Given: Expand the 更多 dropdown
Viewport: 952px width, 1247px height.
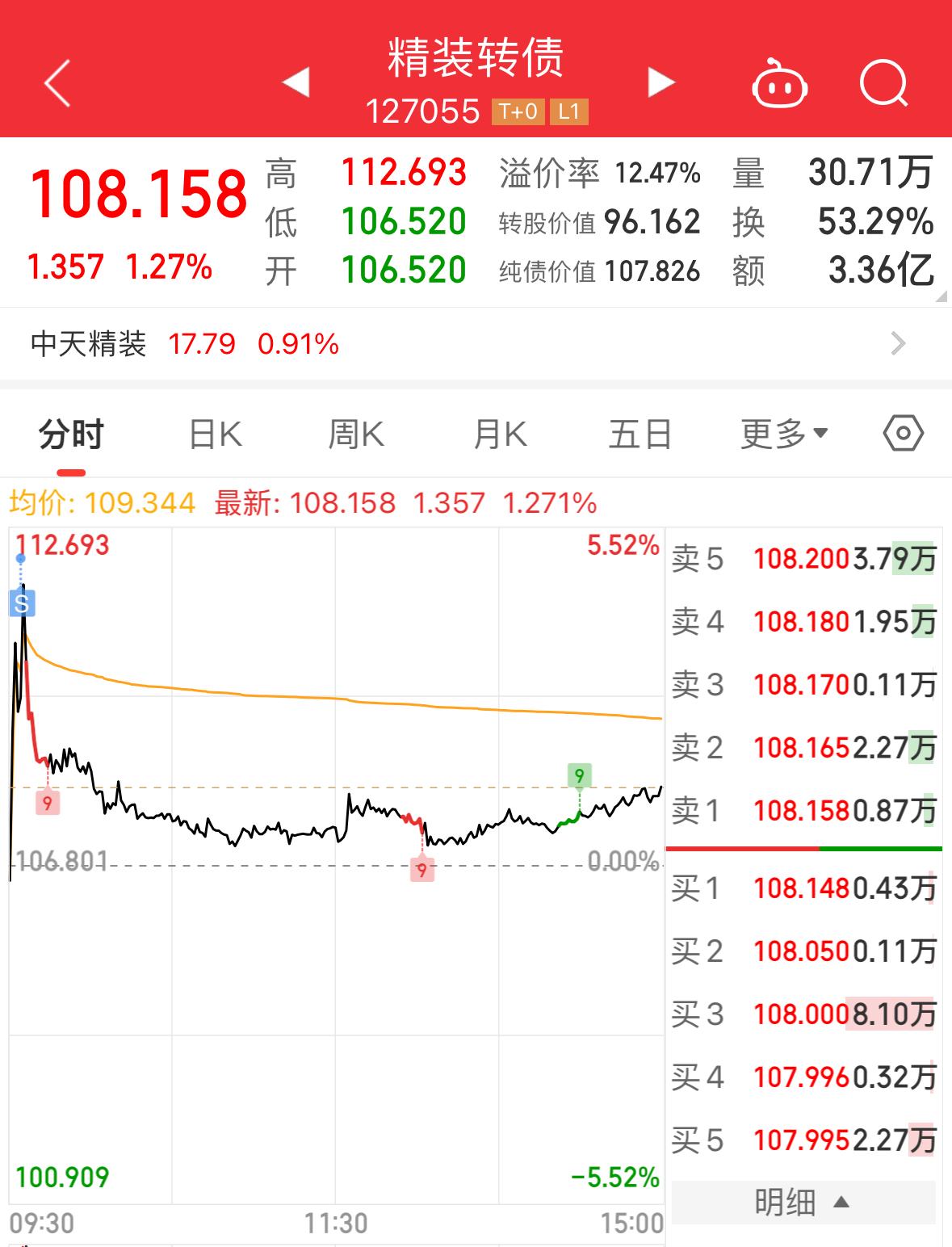Looking at the screenshot, I should (x=784, y=435).
